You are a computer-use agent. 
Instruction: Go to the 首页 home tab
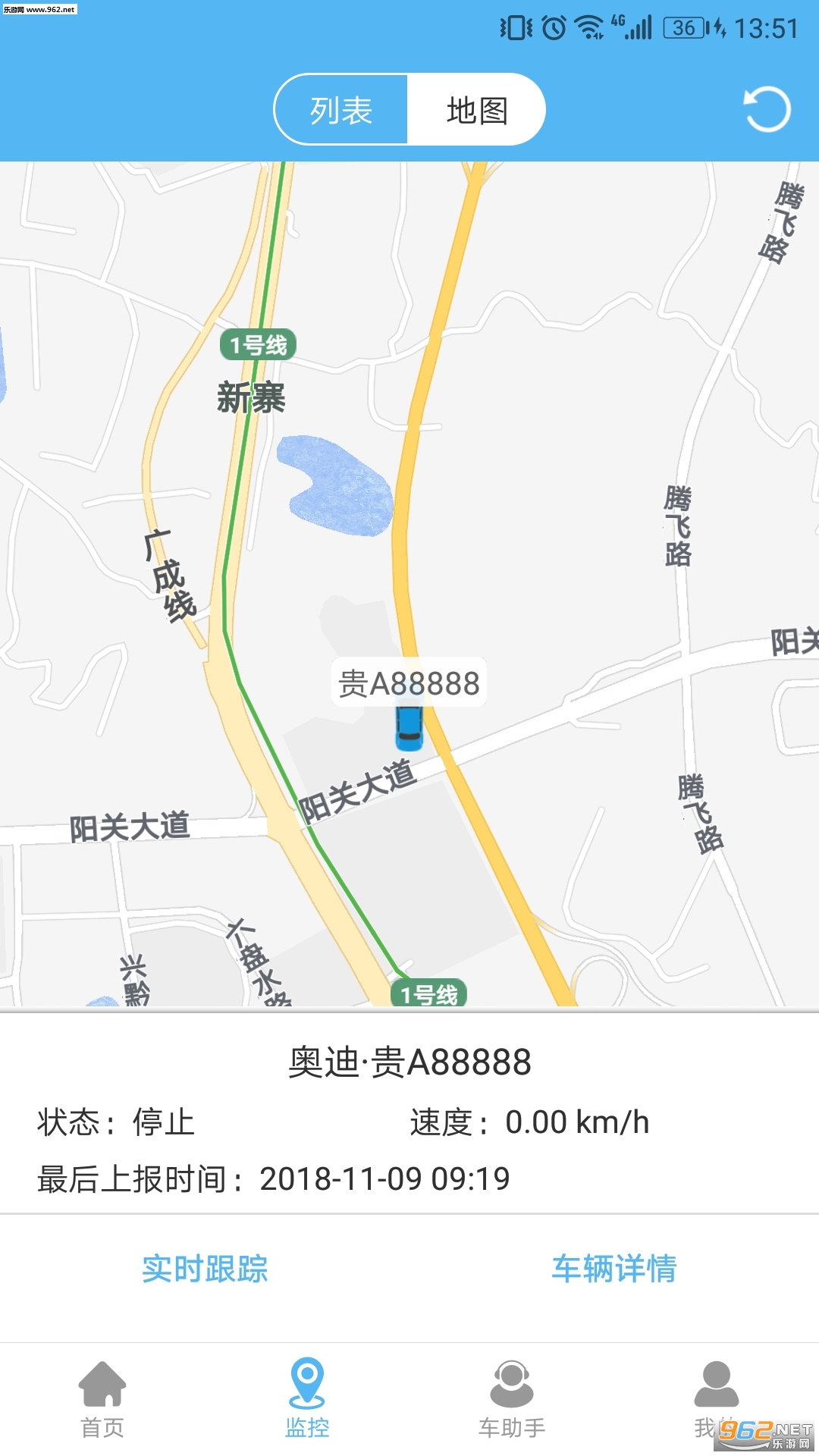102,1399
